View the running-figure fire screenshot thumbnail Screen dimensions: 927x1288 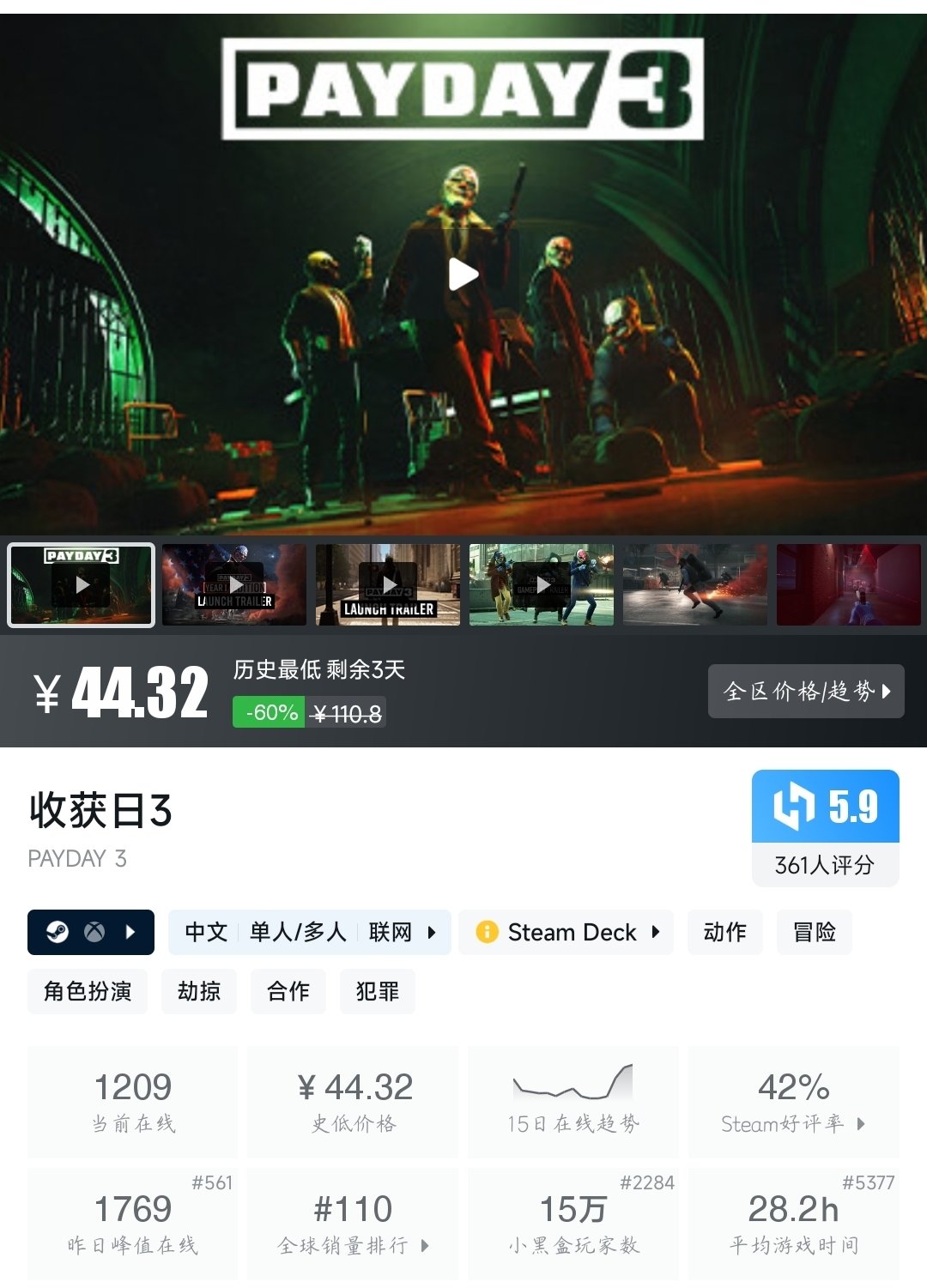tap(694, 584)
